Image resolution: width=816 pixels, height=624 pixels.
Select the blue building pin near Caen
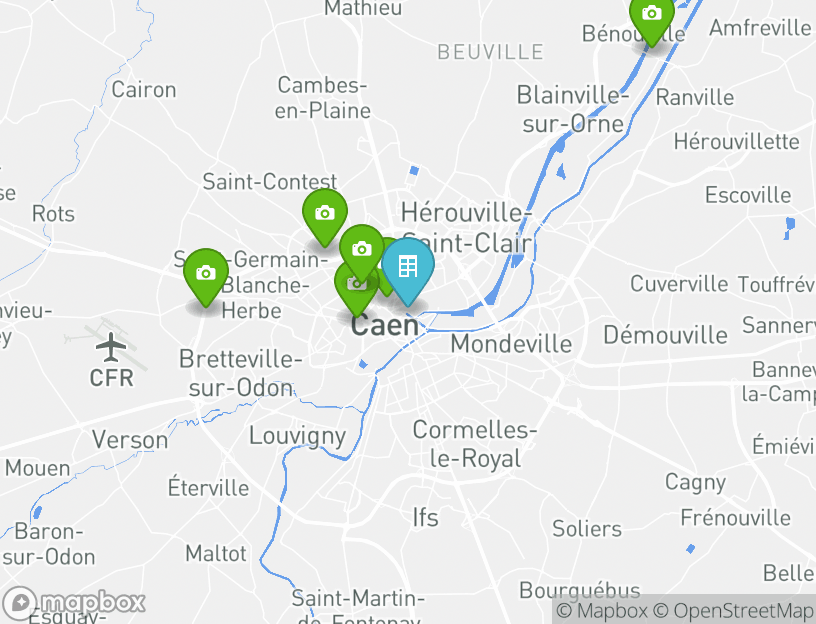(407, 267)
